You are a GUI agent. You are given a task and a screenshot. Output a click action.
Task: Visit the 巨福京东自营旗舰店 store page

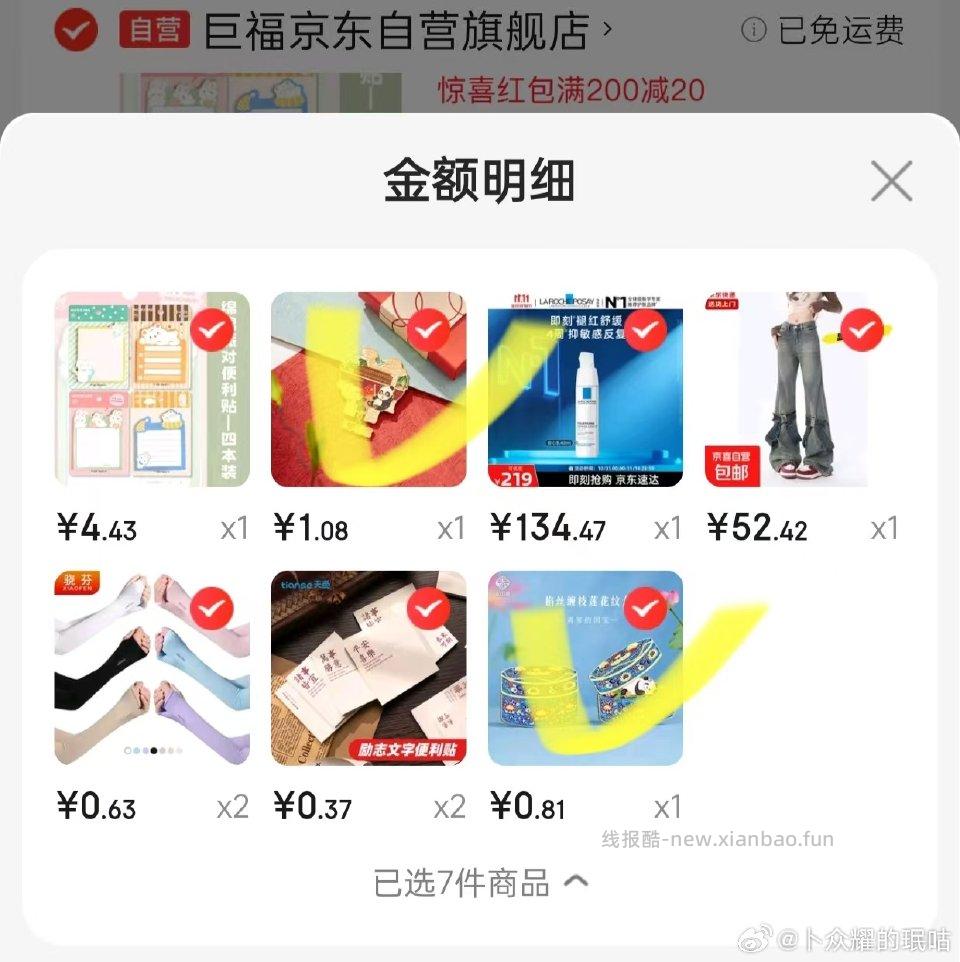(395, 31)
